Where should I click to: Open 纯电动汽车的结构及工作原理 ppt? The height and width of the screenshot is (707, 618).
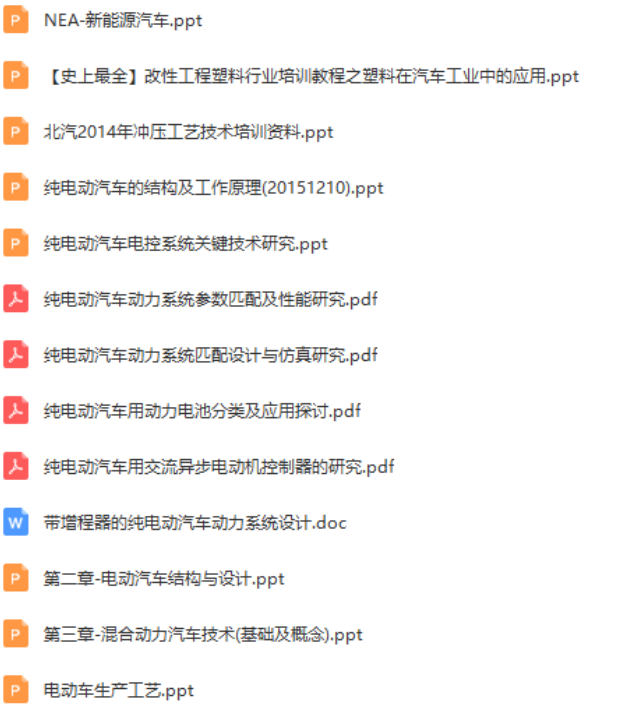click(x=213, y=187)
